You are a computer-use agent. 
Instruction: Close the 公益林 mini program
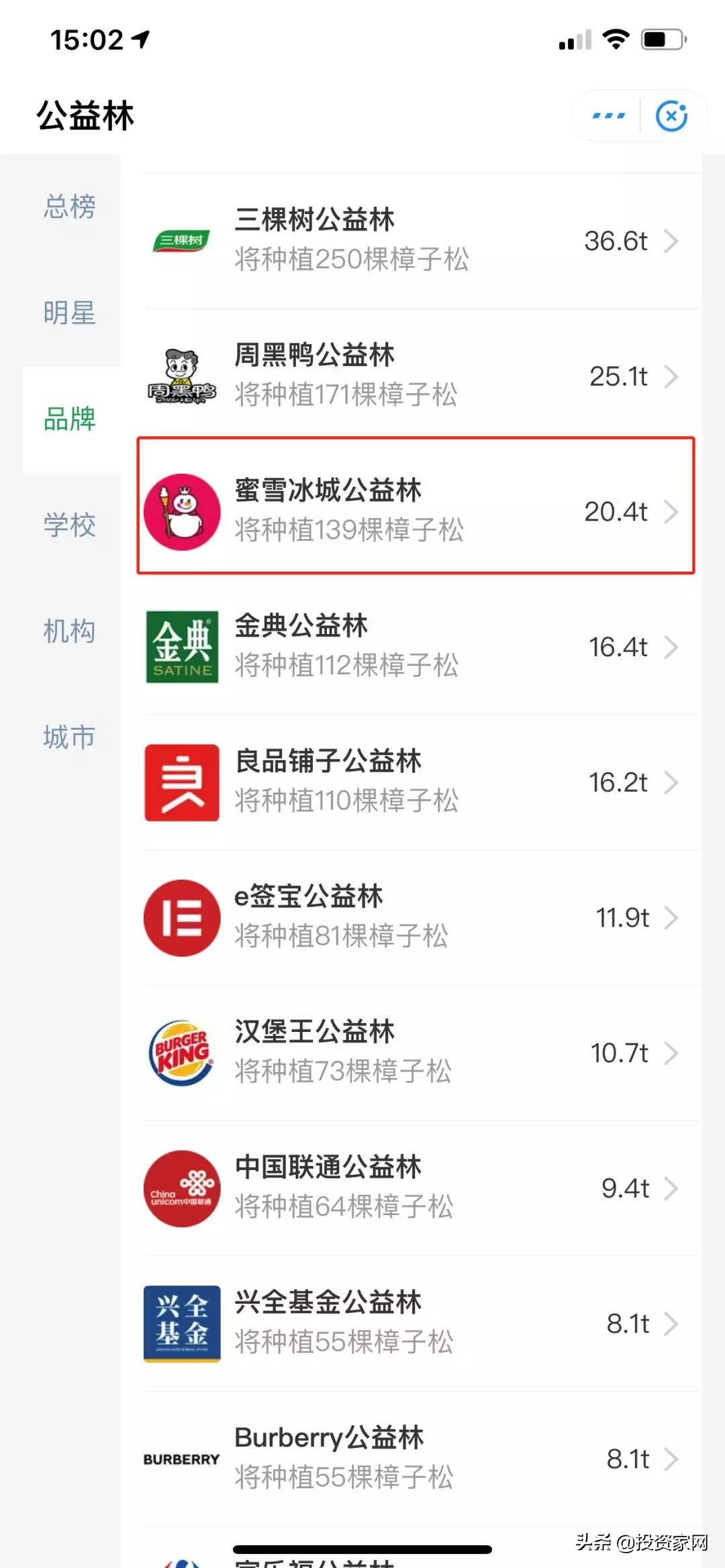pyautogui.click(x=672, y=115)
